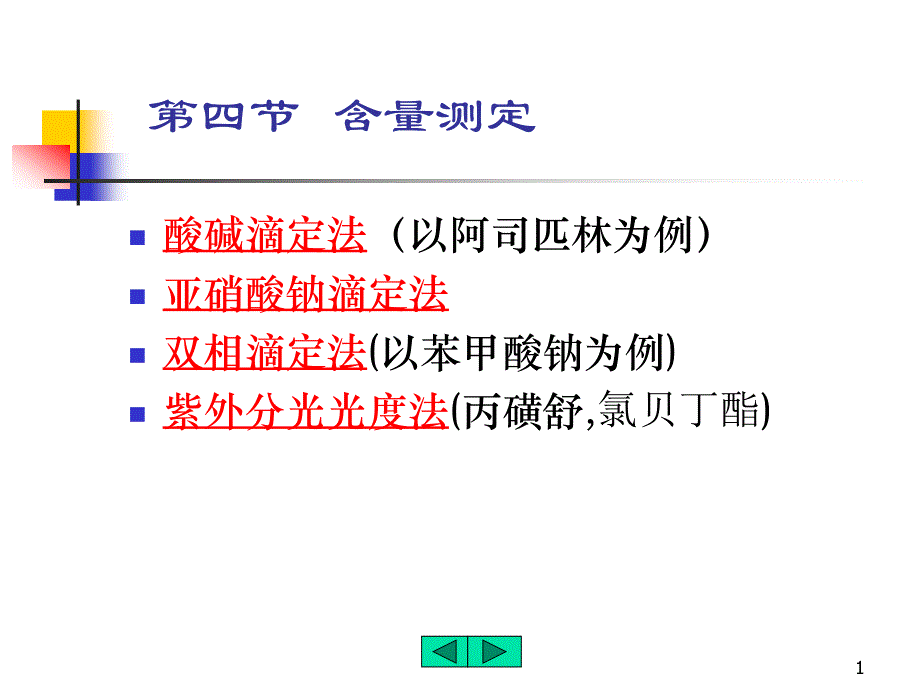
Task: Open the 亚硝酸钠滴定法 link
Action: 305,295
